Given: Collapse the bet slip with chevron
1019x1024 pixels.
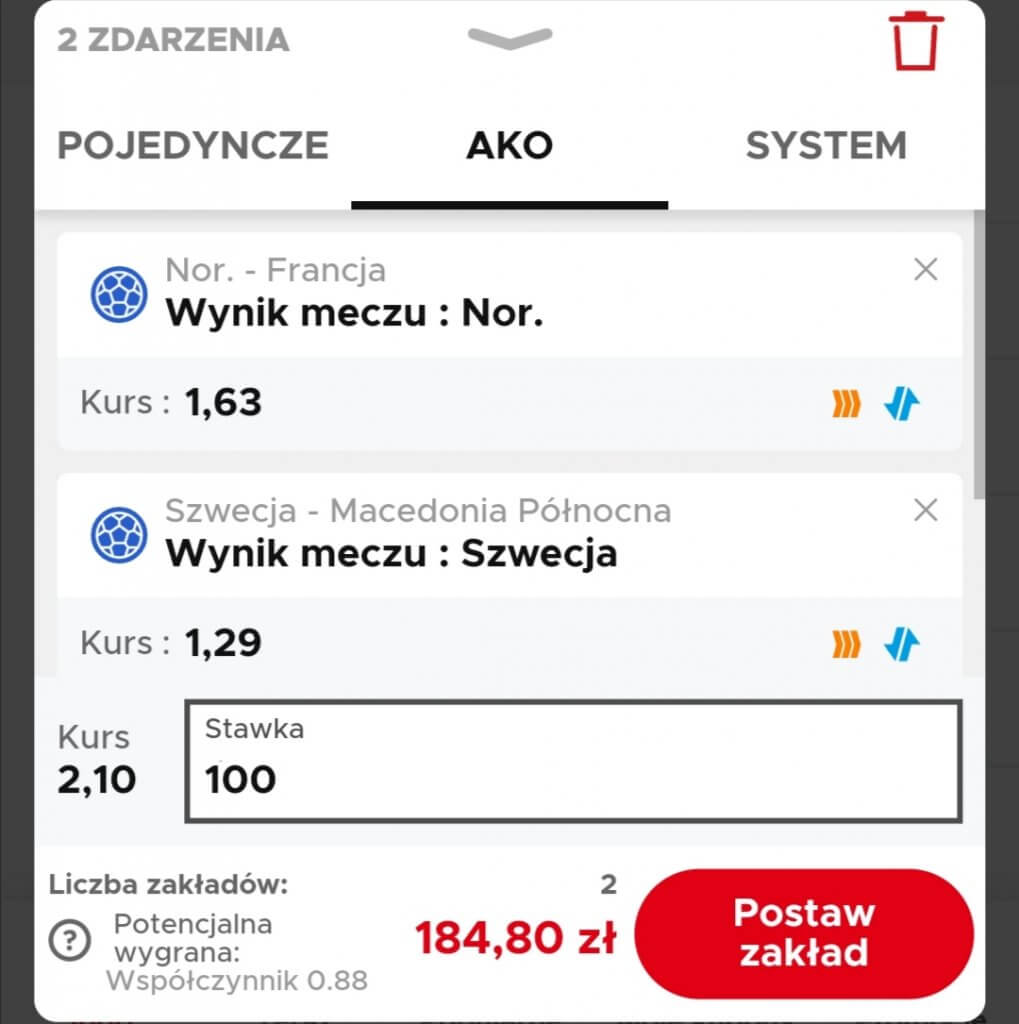Looking at the screenshot, I should [x=510, y=40].
